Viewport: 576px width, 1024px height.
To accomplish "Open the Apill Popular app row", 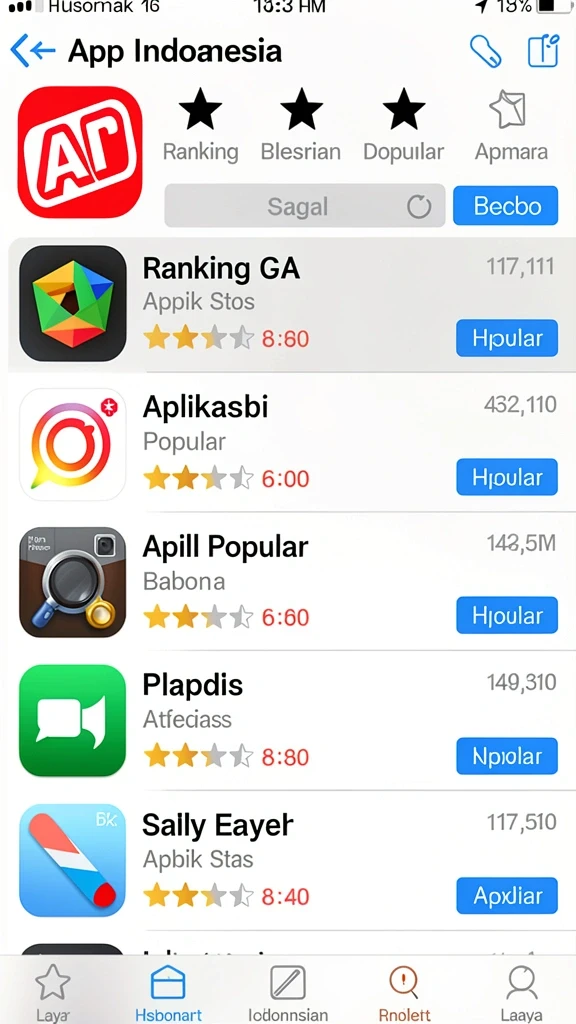I will [x=292, y=583].
